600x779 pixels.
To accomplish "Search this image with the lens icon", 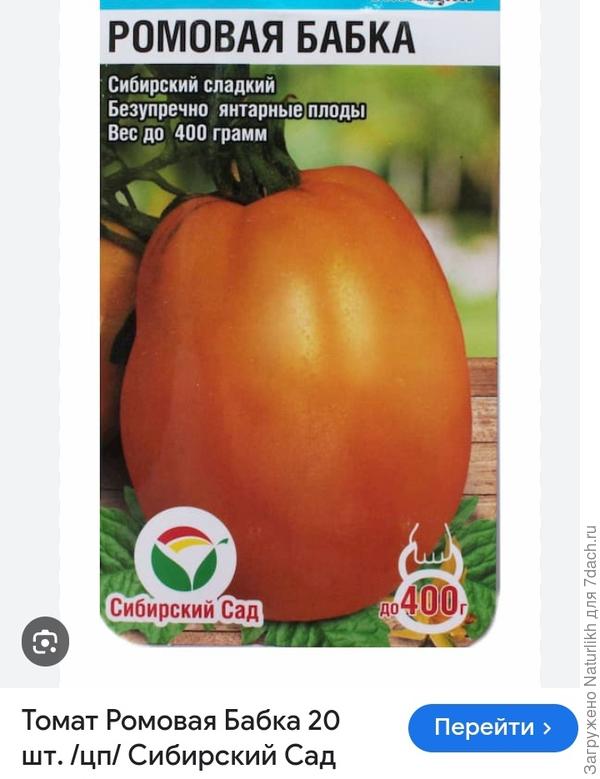I will coord(45,643).
